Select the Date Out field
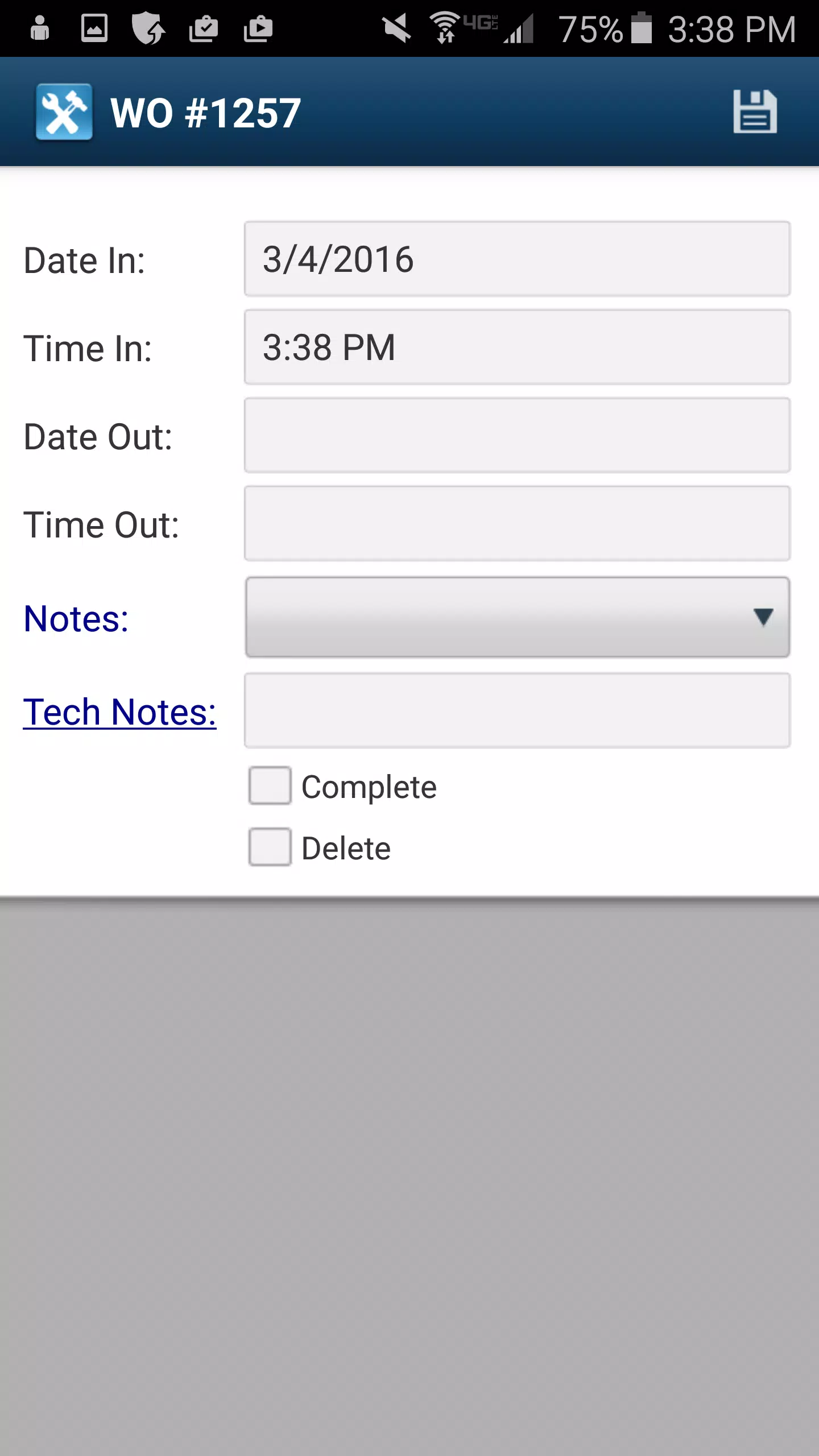Image resolution: width=819 pixels, height=1456 pixels. (x=517, y=436)
